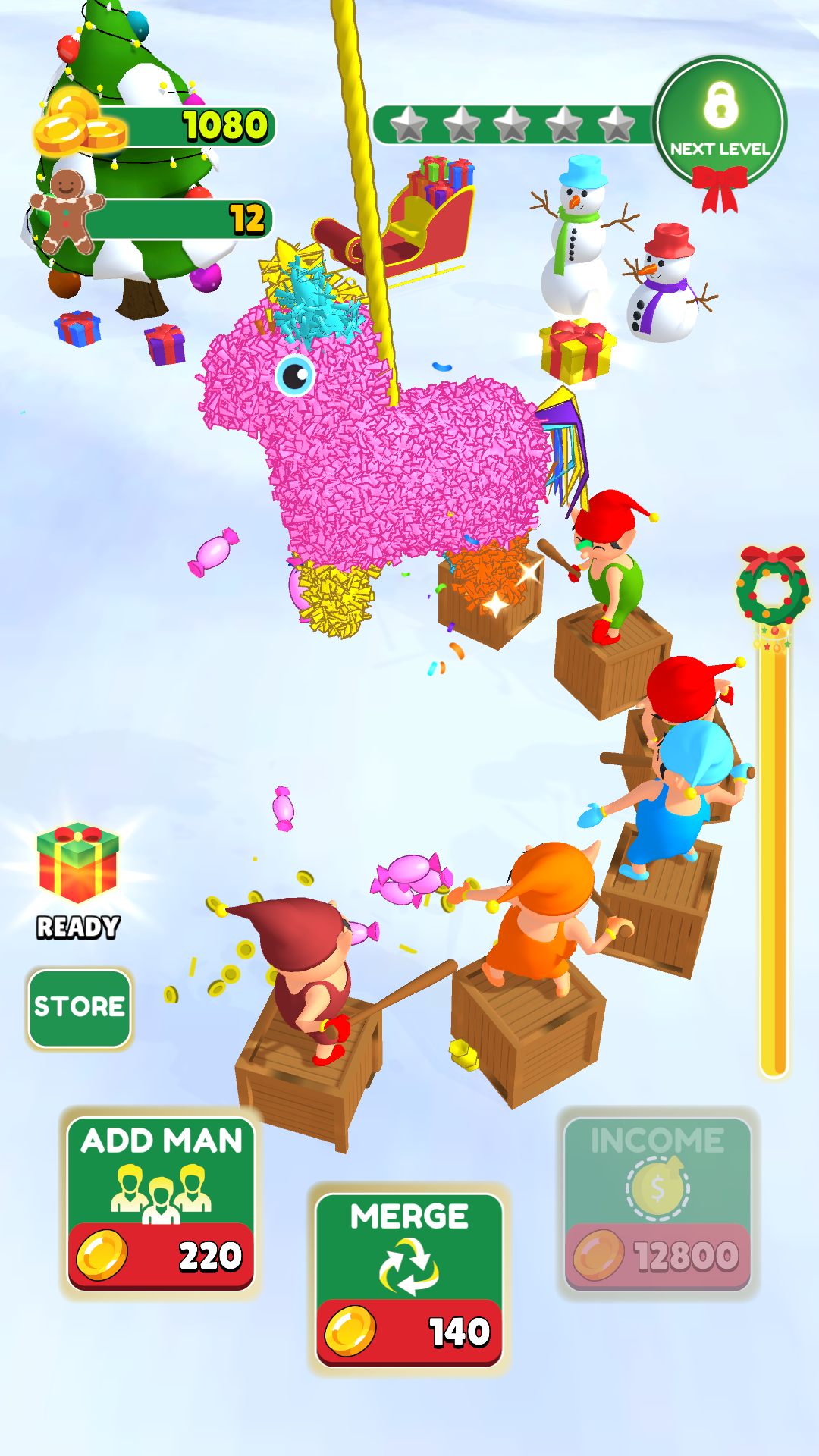The height and width of the screenshot is (1456, 819).
Task: Upgrade Income for 12800 coins
Action: click(x=657, y=1203)
